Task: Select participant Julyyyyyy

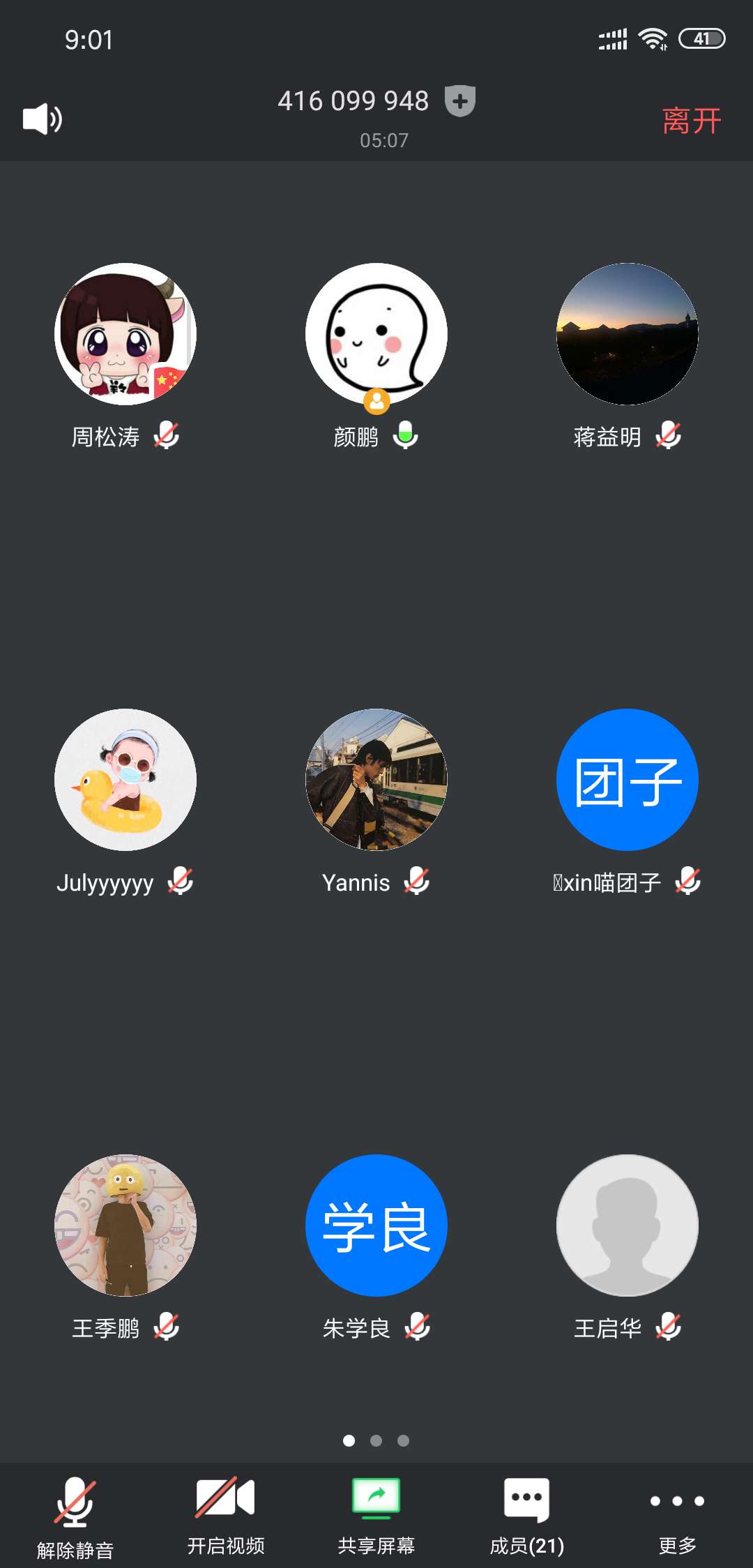Action: [x=125, y=780]
